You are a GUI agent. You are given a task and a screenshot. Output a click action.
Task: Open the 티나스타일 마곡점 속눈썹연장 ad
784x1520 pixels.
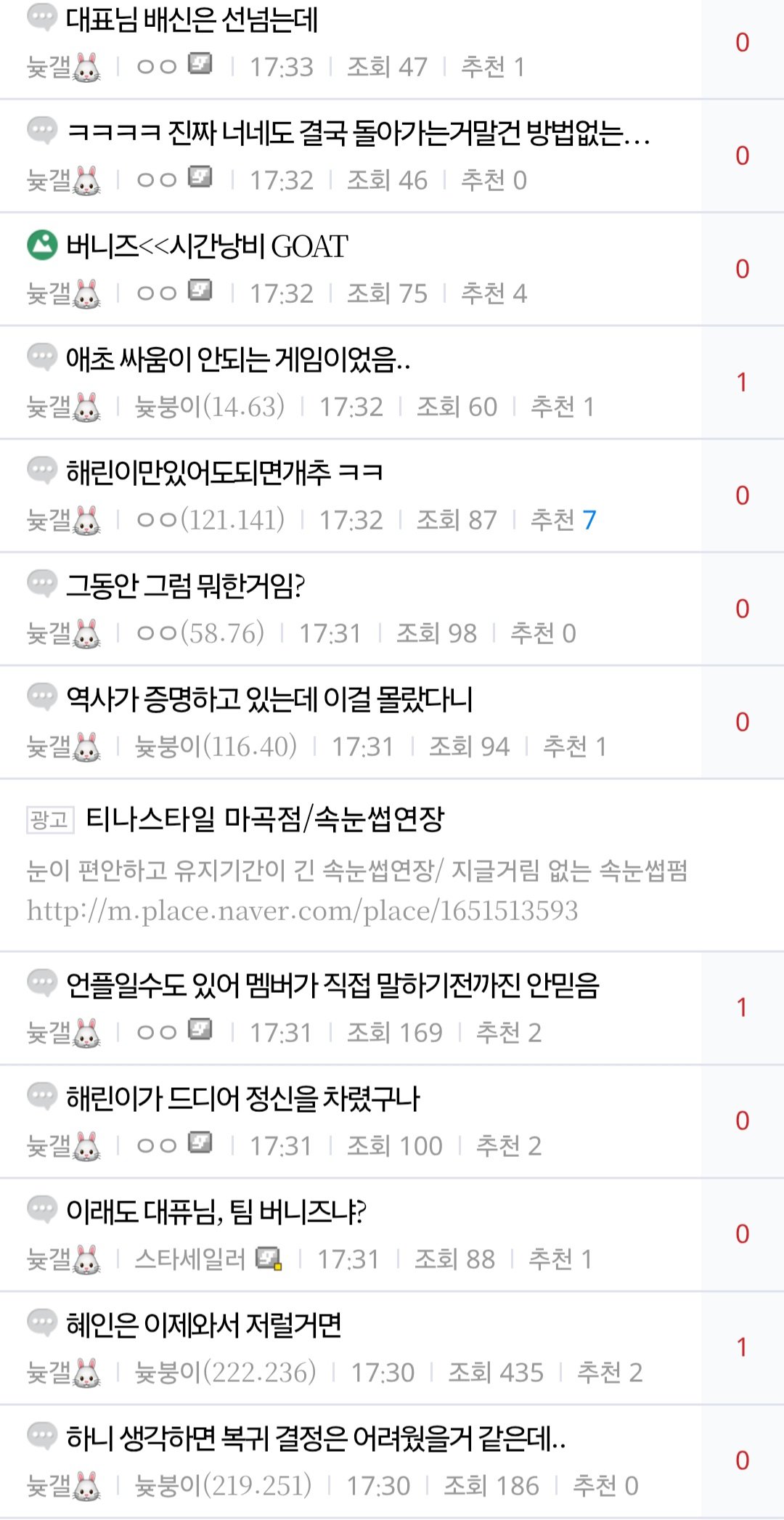click(x=265, y=819)
